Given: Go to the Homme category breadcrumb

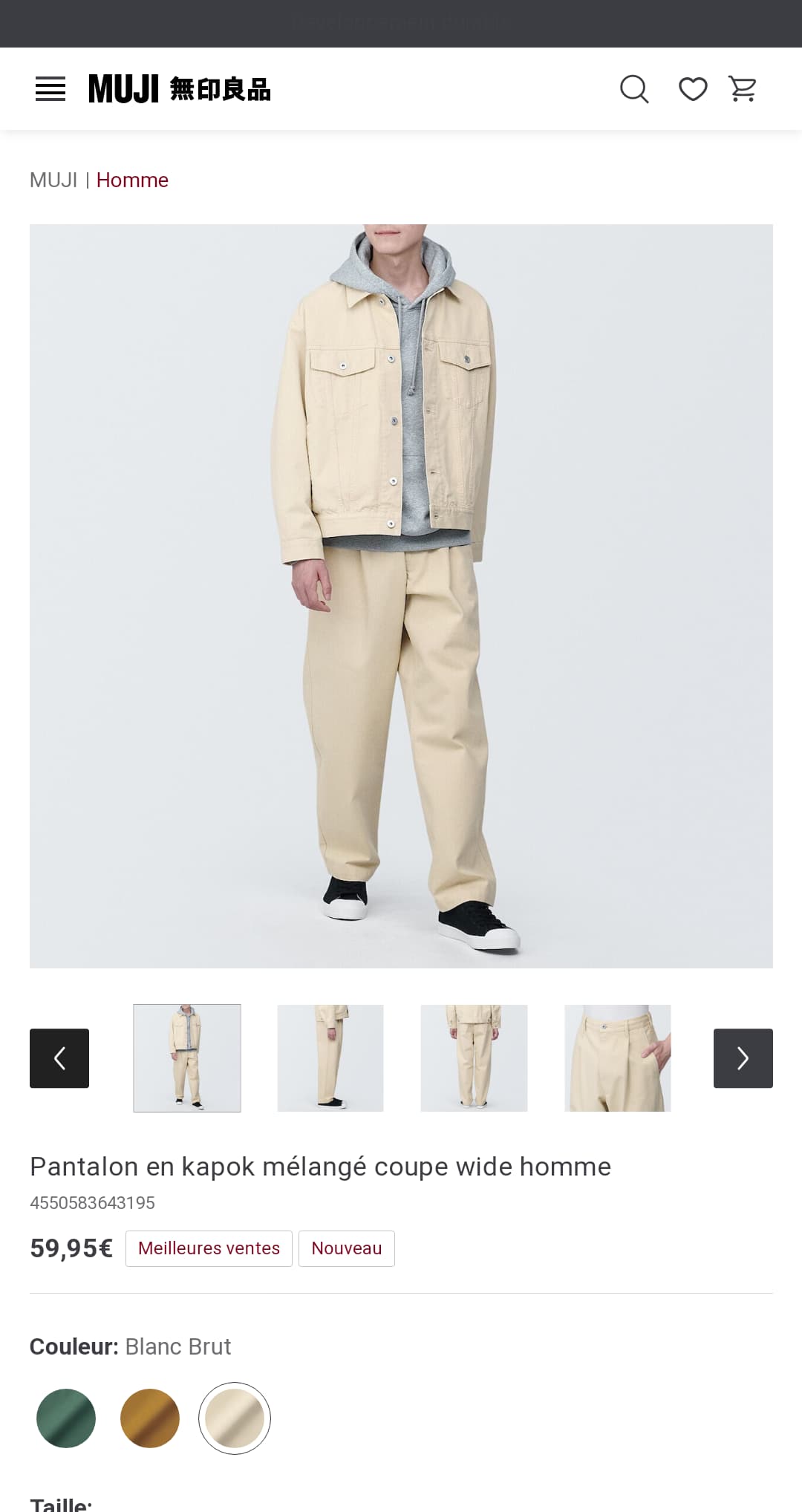Looking at the screenshot, I should pos(132,180).
